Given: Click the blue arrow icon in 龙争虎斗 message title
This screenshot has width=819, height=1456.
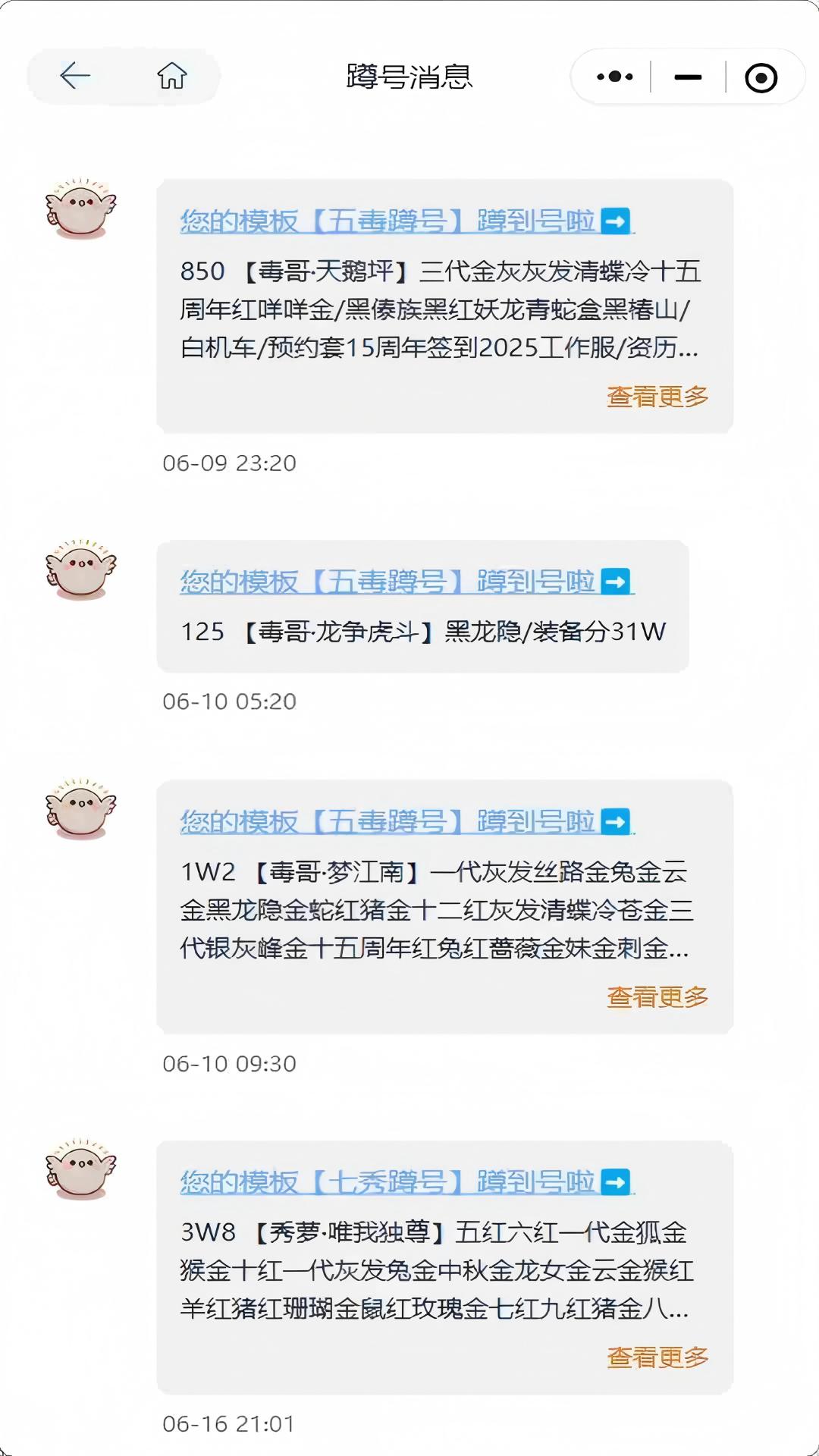Looking at the screenshot, I should click(x=617, y=581).
